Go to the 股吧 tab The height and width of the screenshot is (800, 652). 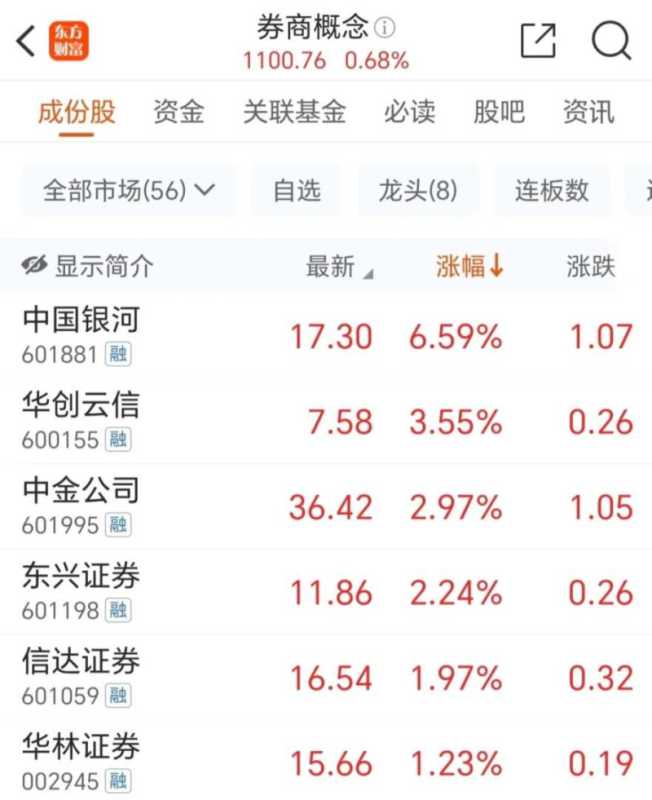coord(498,112)
